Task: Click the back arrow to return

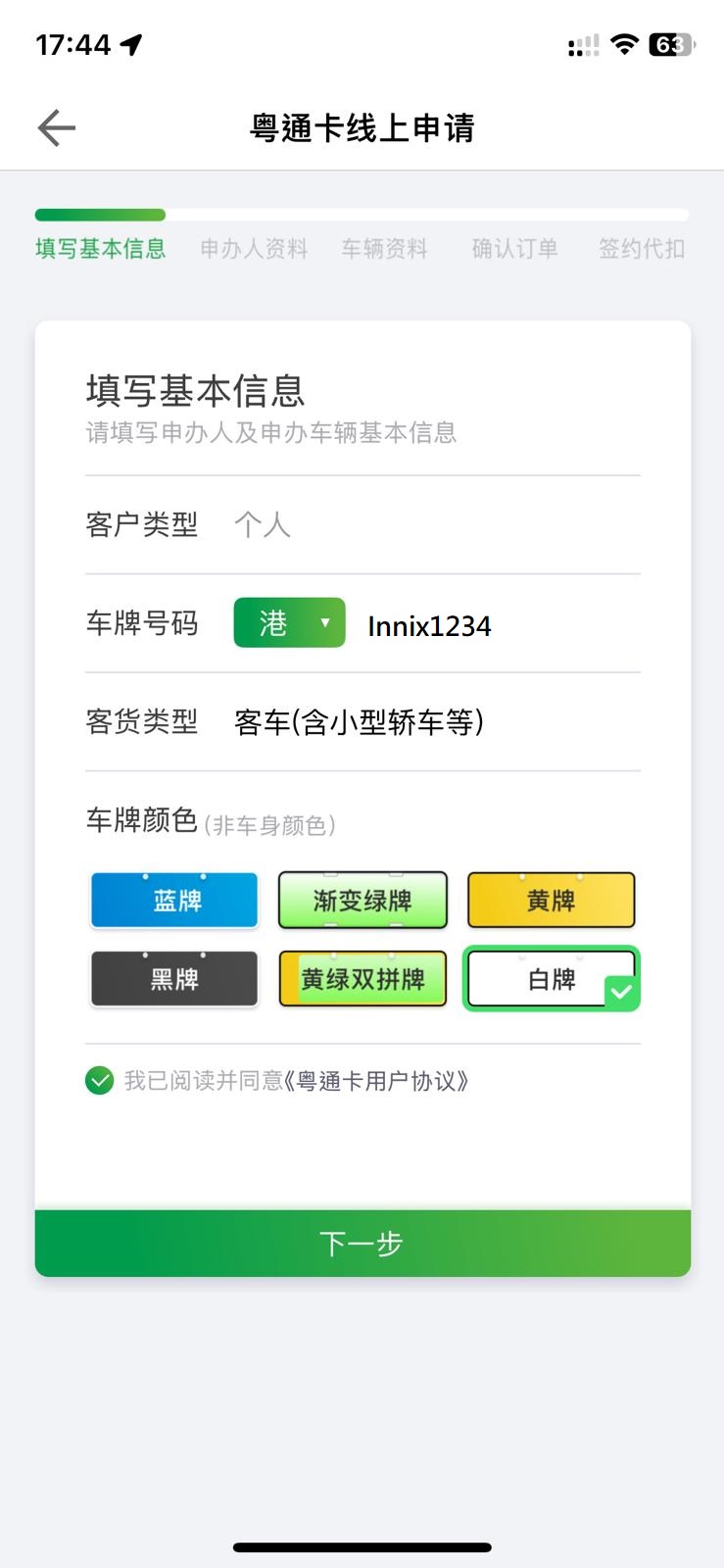Action: (x=55, y=127)
